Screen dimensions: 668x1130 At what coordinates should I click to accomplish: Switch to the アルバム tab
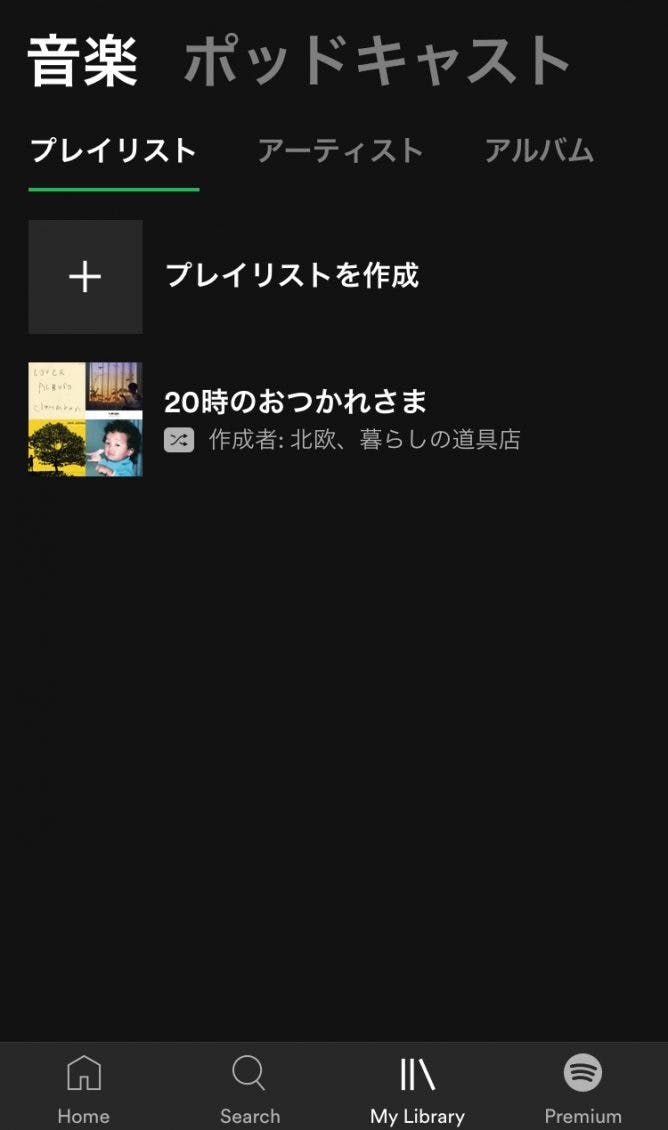point(539,151)
